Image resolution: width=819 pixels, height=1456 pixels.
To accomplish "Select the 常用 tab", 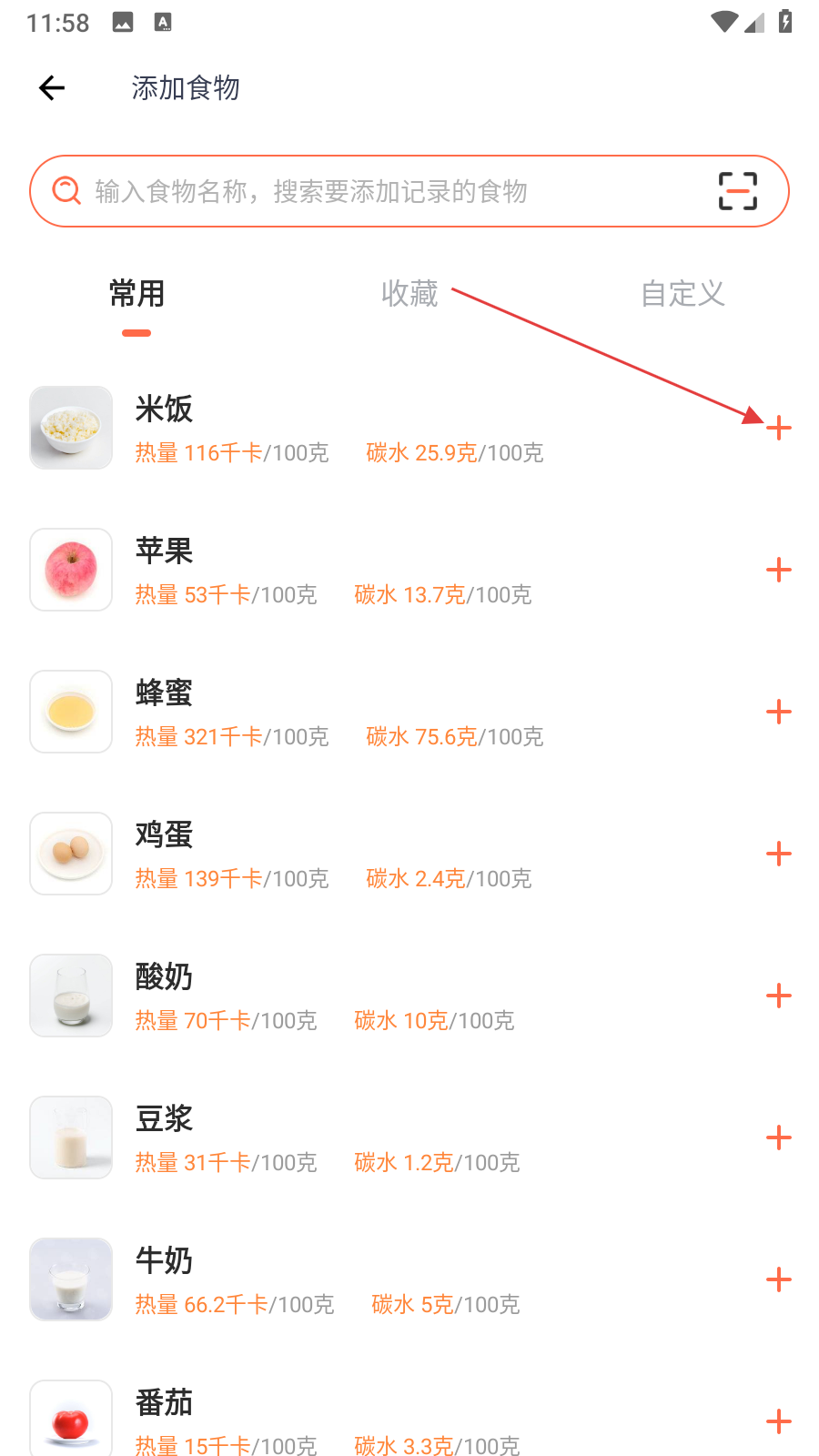I will click(x=136, y=294).
